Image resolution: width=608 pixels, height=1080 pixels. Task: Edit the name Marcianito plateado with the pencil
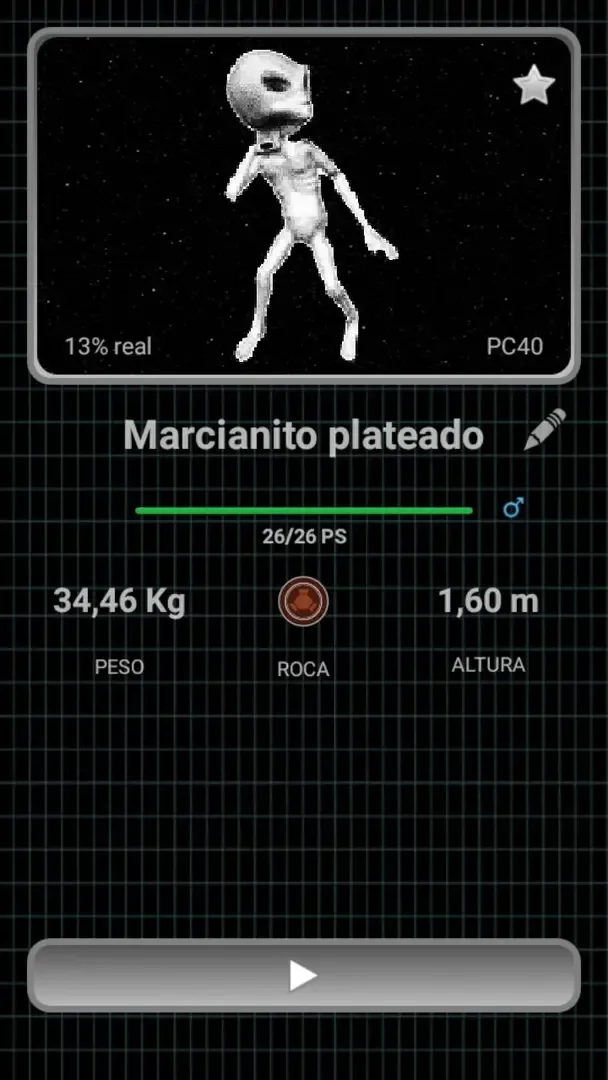[x=545, y=430]
